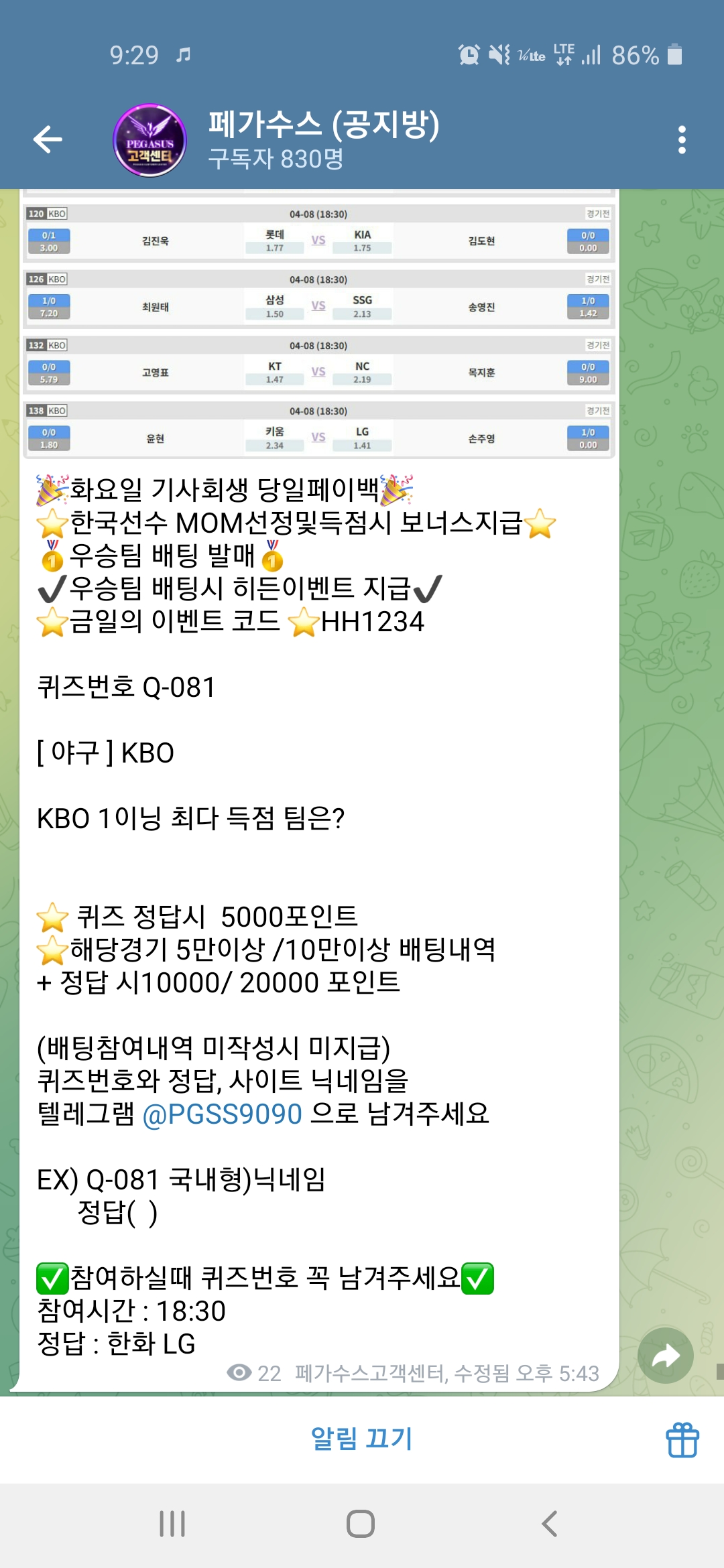Open the channel's three-dot overflow menu
This screenshot has width=724, height=1568.
point(682,139)
